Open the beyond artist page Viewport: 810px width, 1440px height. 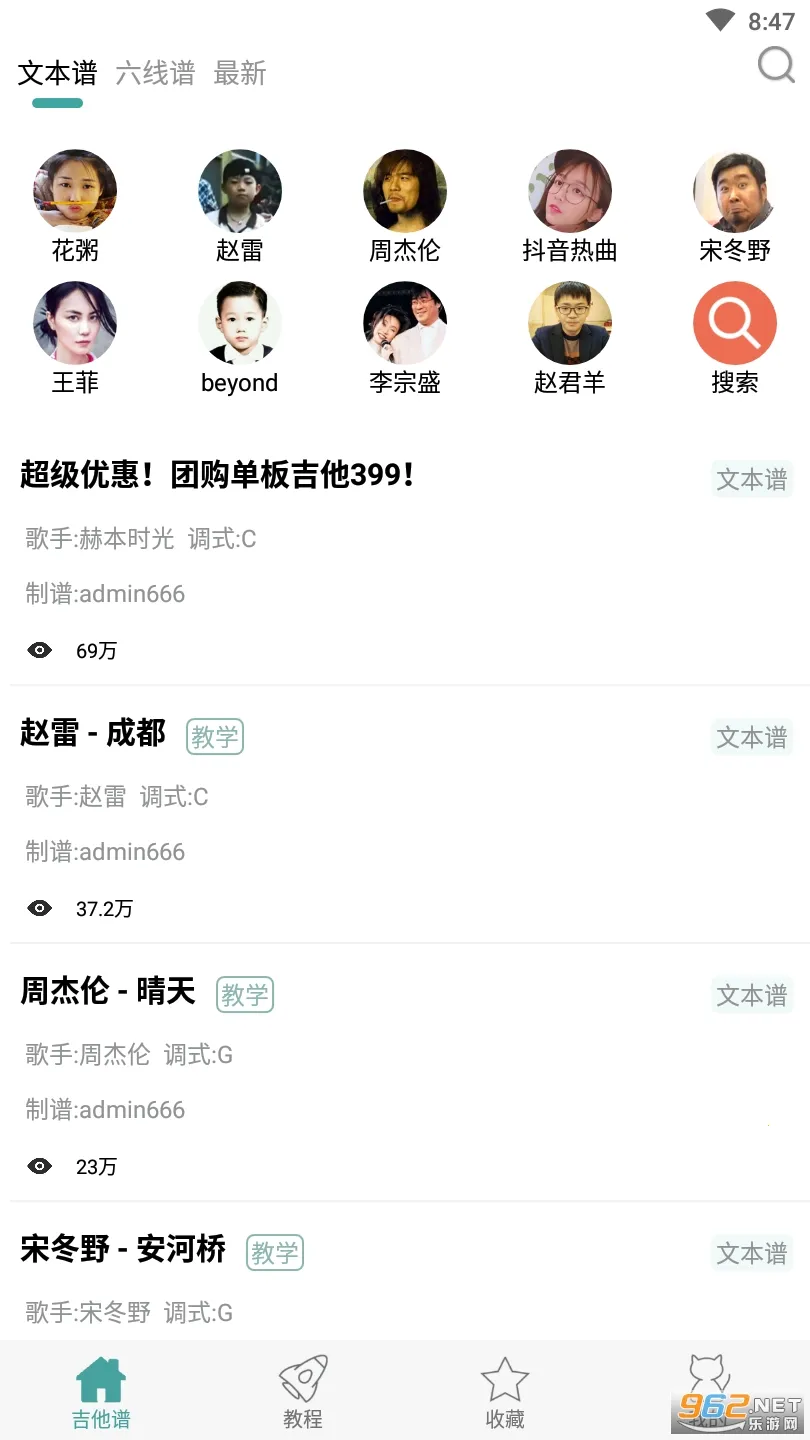click(x=240, y=339)
